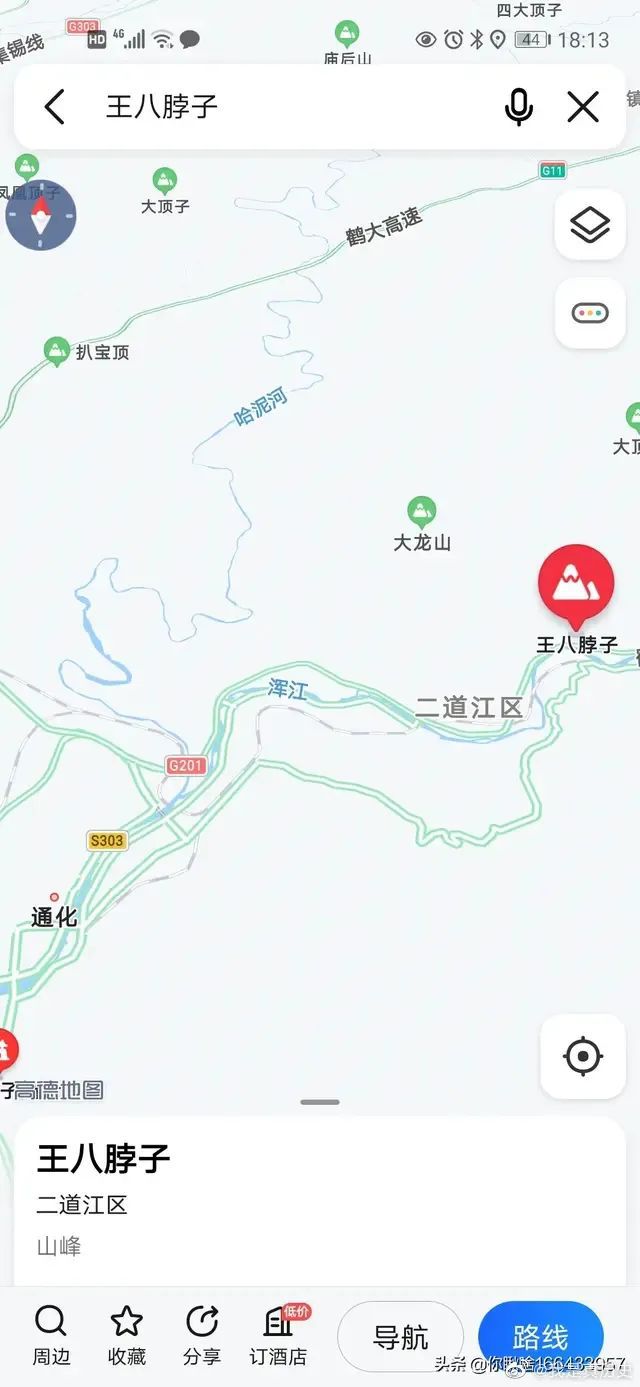Start voice search with the microphone
The height and width of the screenshot is (1387, 640).
518,106
